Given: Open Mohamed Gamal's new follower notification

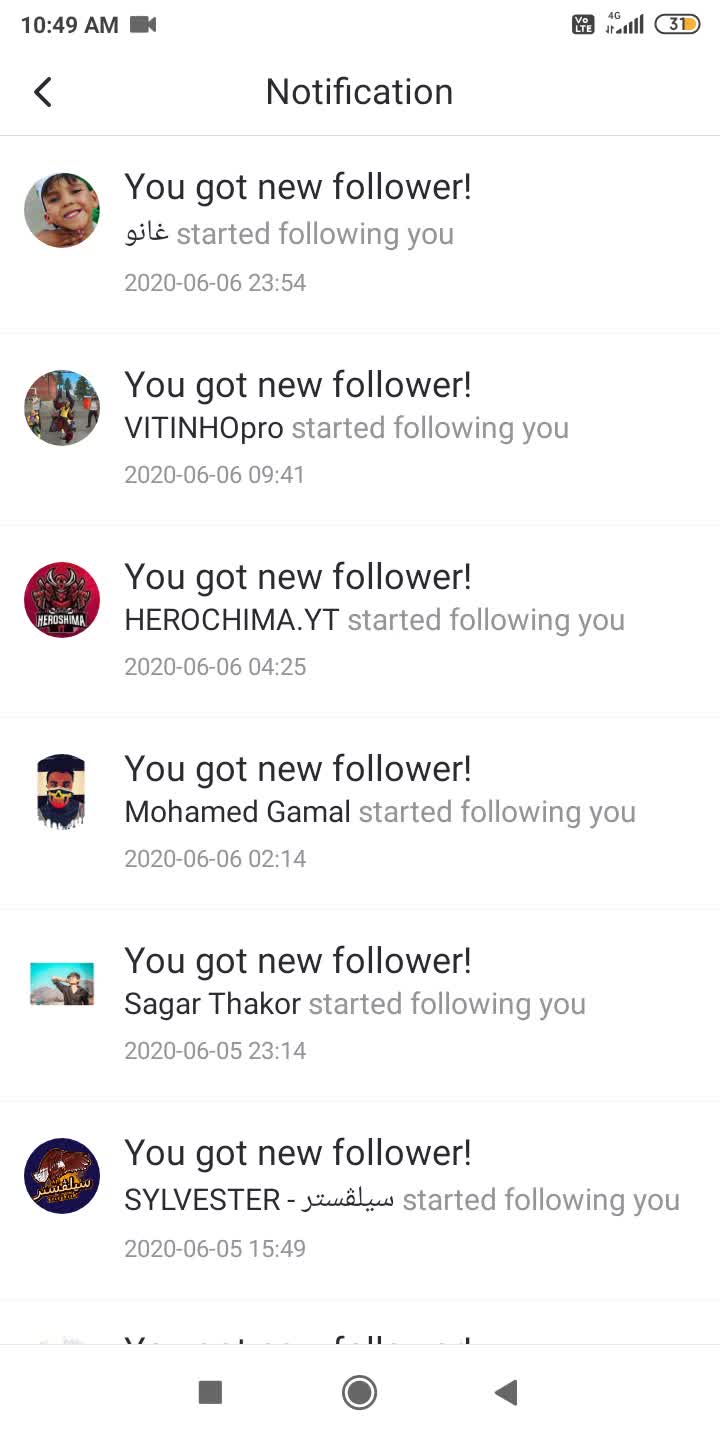Looking at the screenshot, I should pyautogui.click(x=360, y=812).
